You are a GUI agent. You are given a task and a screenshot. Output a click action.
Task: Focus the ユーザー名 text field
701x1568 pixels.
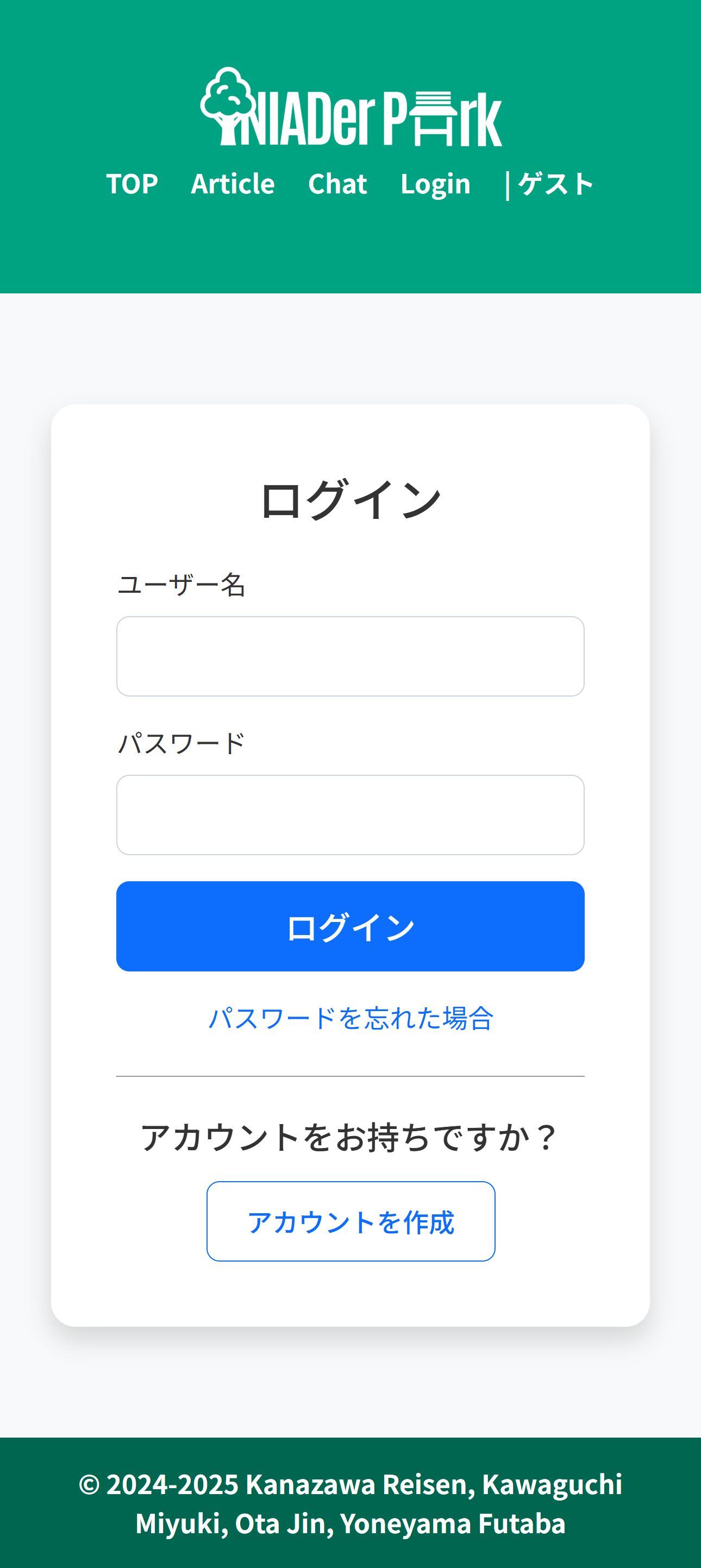350,656
